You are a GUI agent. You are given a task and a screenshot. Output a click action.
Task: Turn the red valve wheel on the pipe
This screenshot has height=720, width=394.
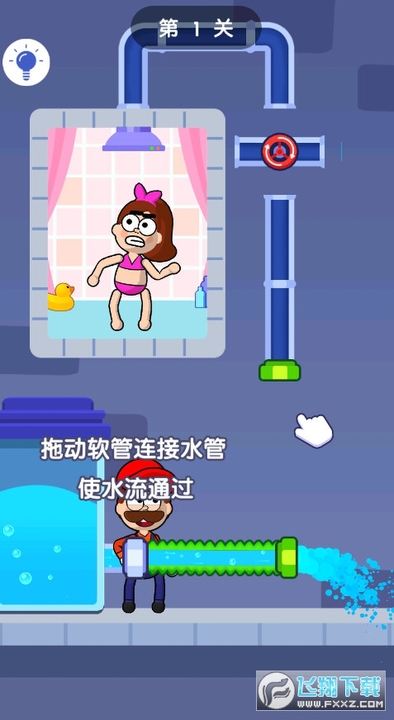(280, 152)
